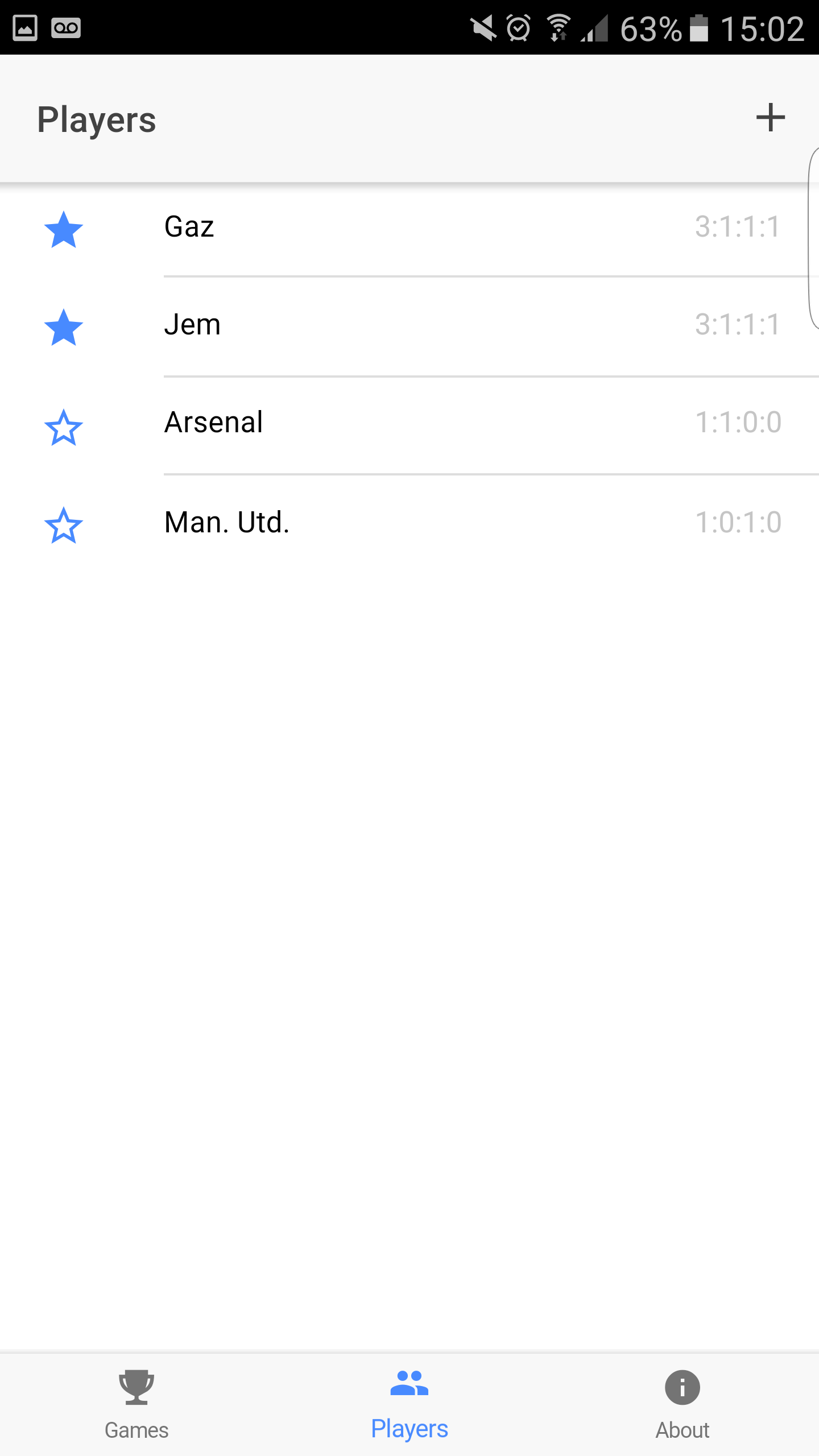This screenshot has width=819, height=1456.
Task: Open the Man. Utd. player row
Action: pos(409,523)
